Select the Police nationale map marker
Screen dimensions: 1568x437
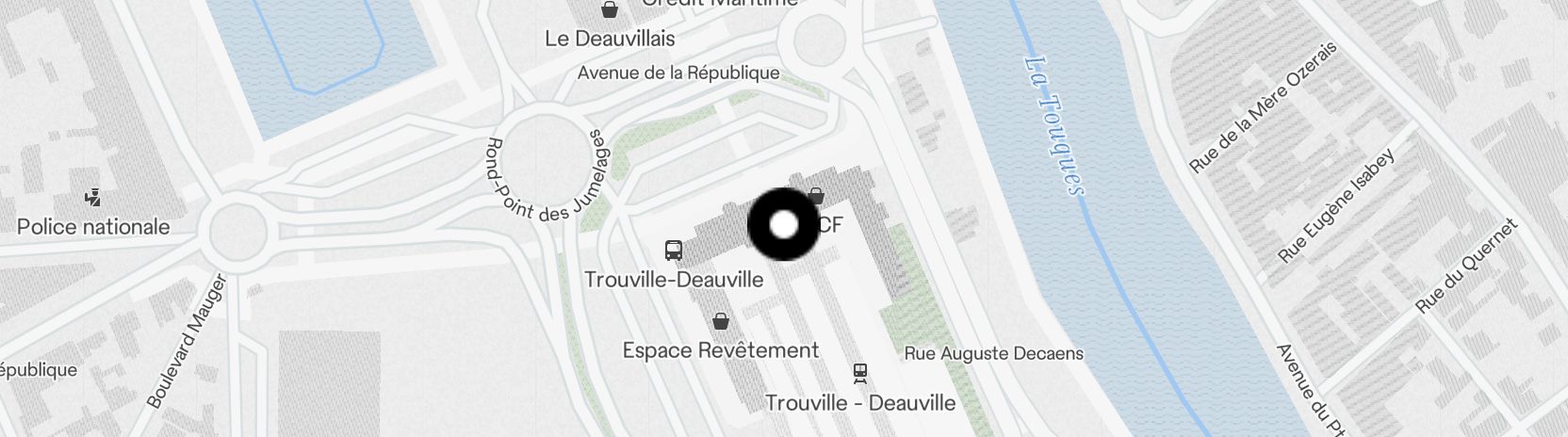[x=92, y=199]
